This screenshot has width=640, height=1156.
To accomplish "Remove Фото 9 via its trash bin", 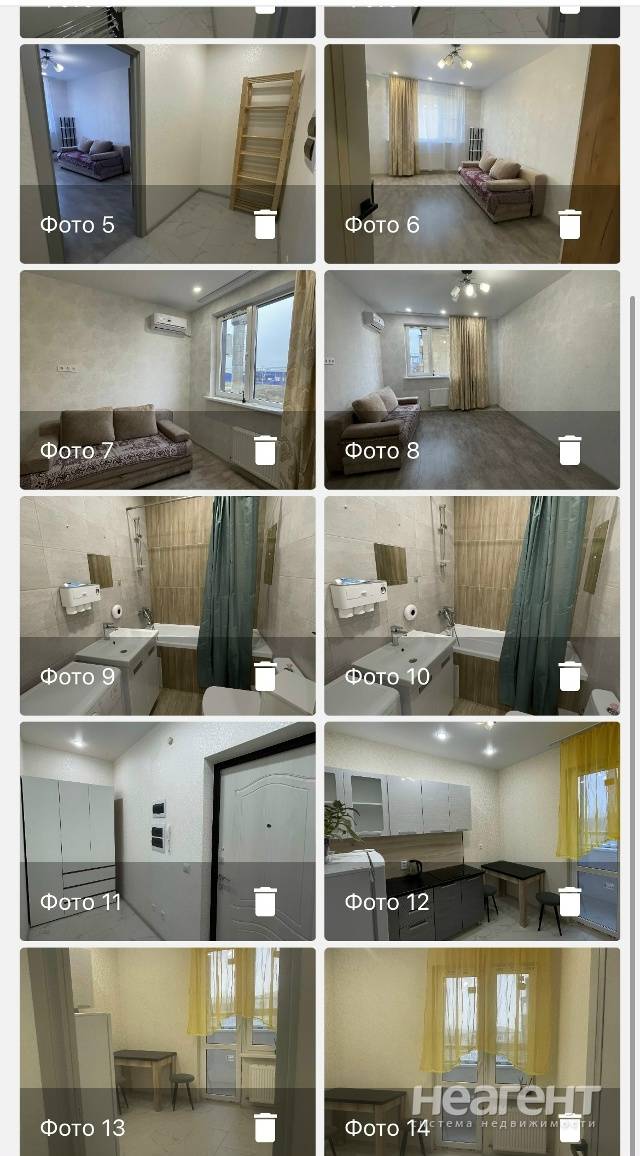I will click(265, 676).
